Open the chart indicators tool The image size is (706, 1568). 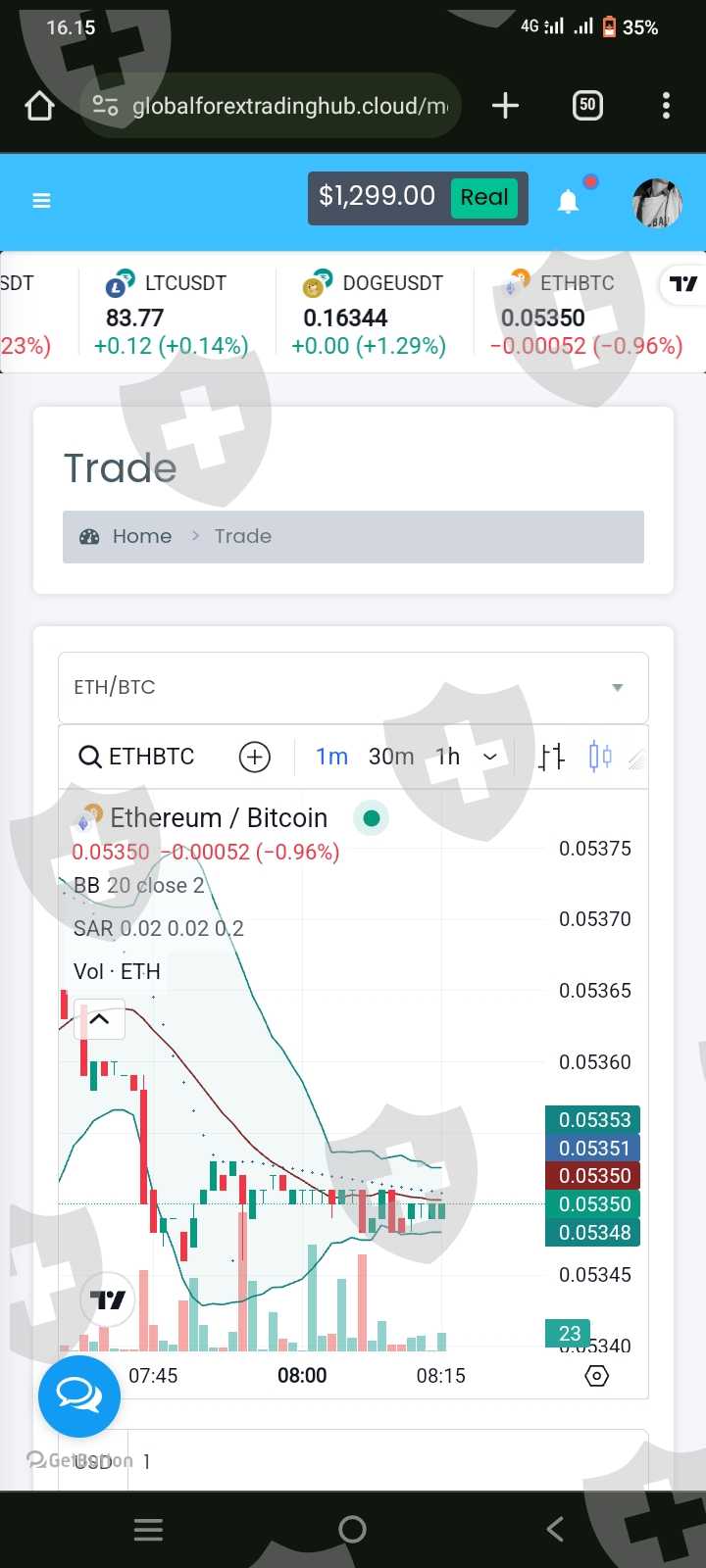[552, 757]
